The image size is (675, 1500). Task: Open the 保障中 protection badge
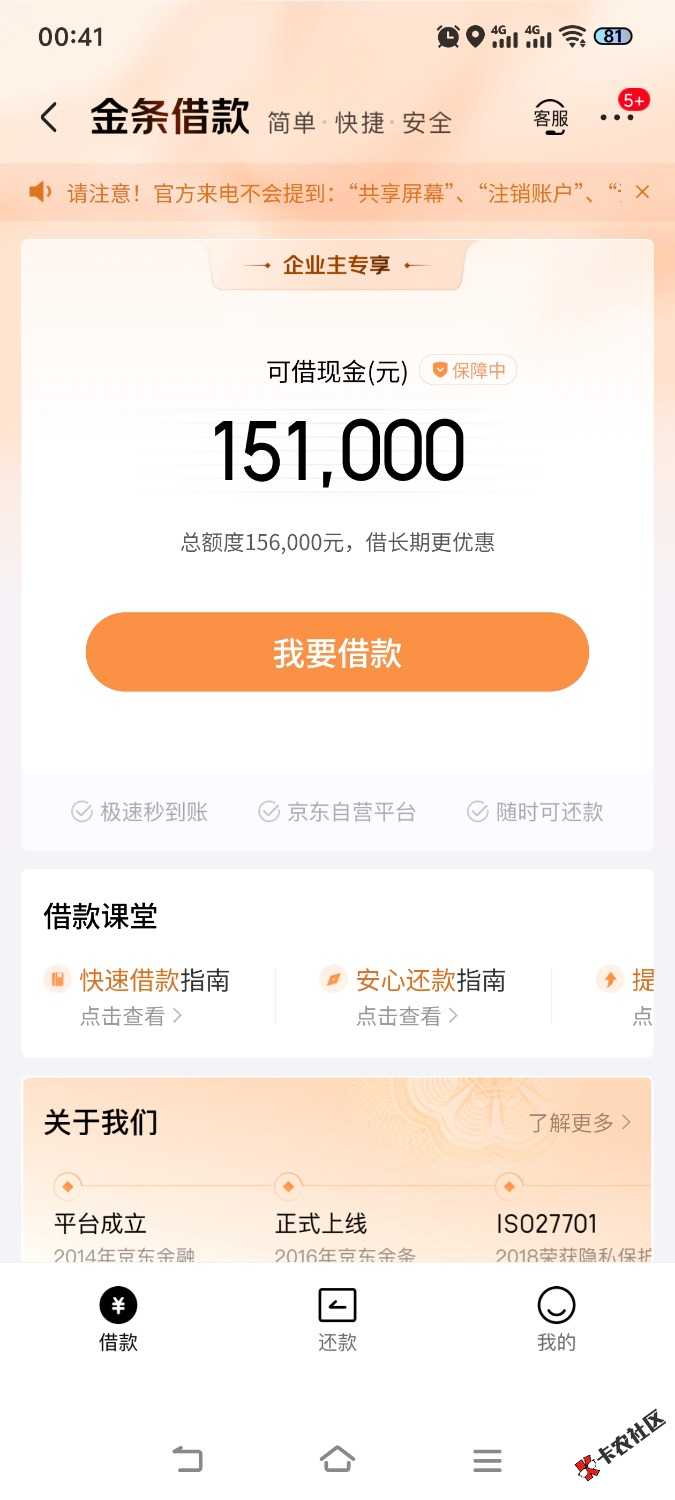coord(468,371)
